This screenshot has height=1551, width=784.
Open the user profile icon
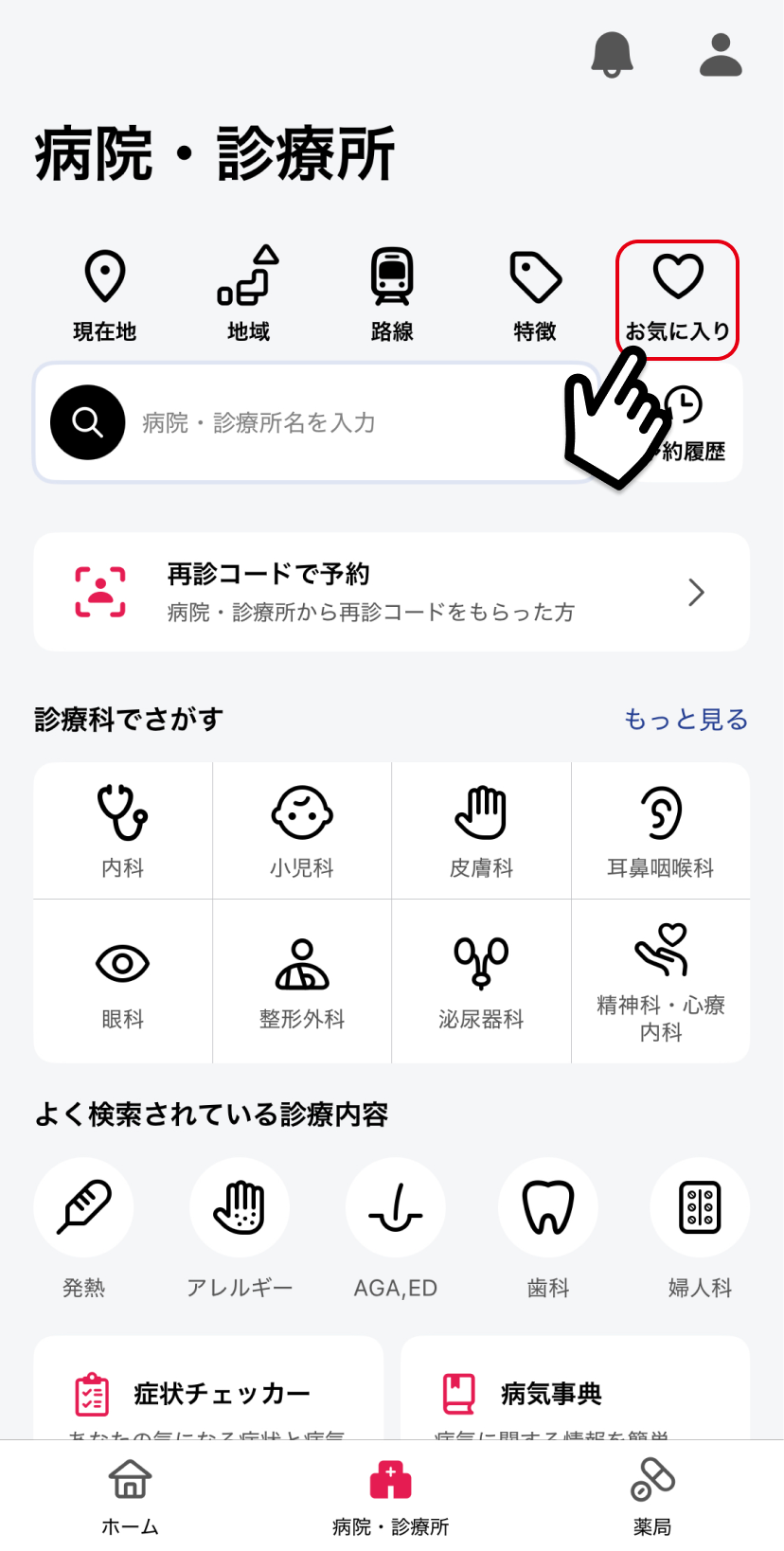[721, 54]
